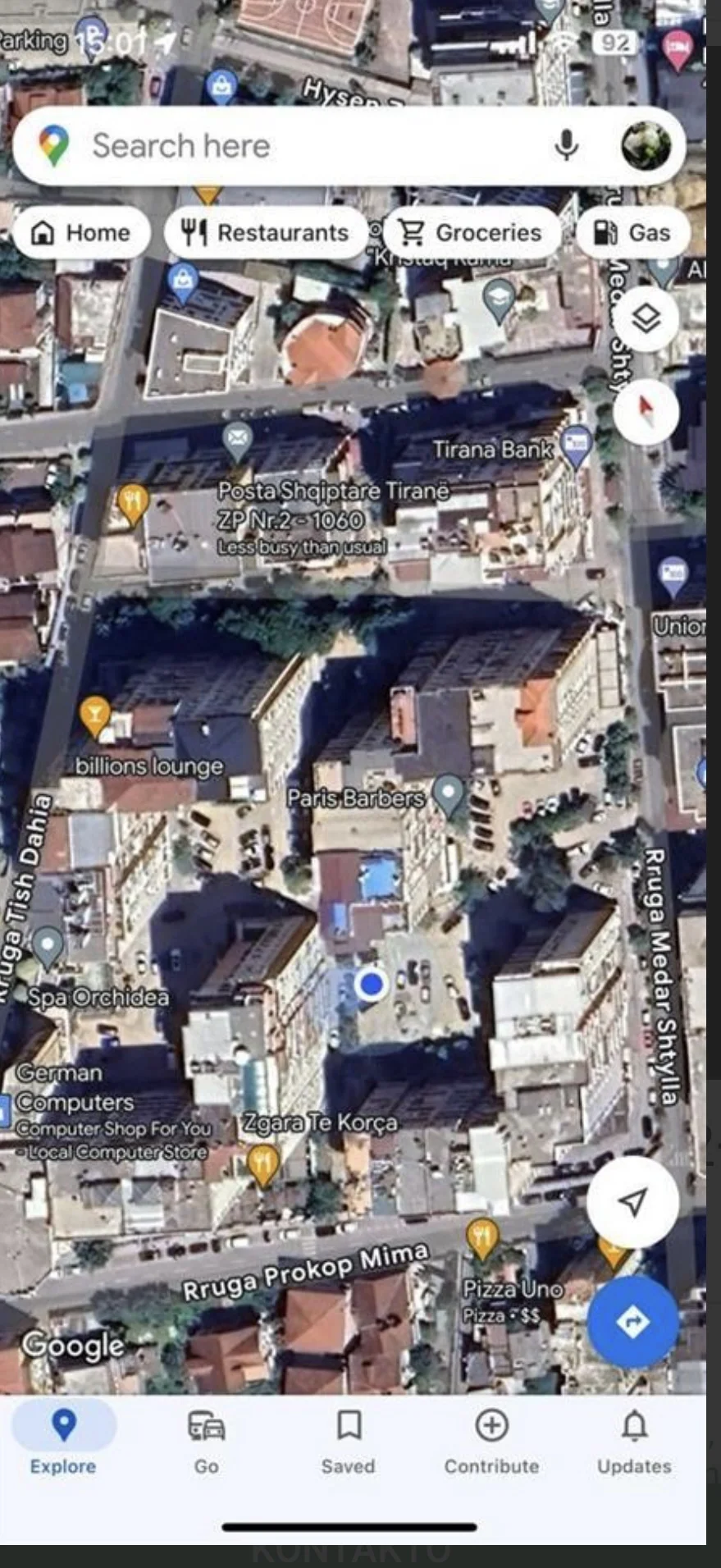The image size is (721, 1568).
Task: Center map on my location
Action: pos(632,1203)
